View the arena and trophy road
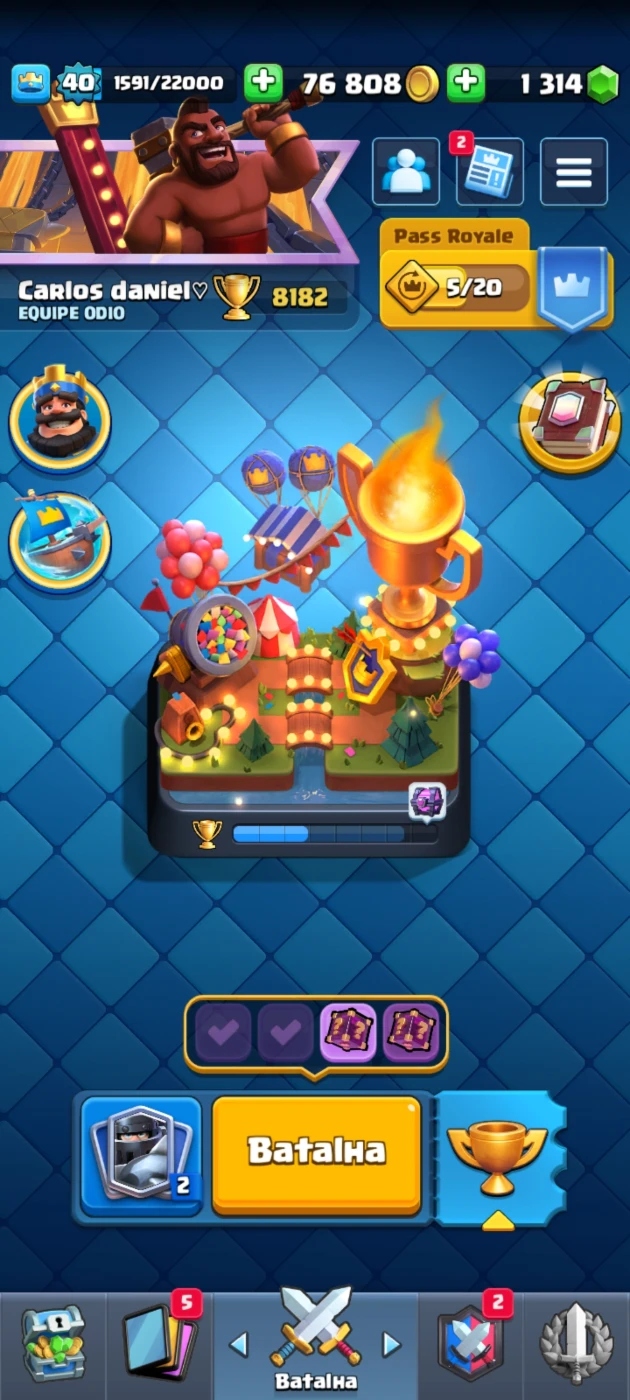The height and width of the screenshot is (1400, 630). coord(310,660)
